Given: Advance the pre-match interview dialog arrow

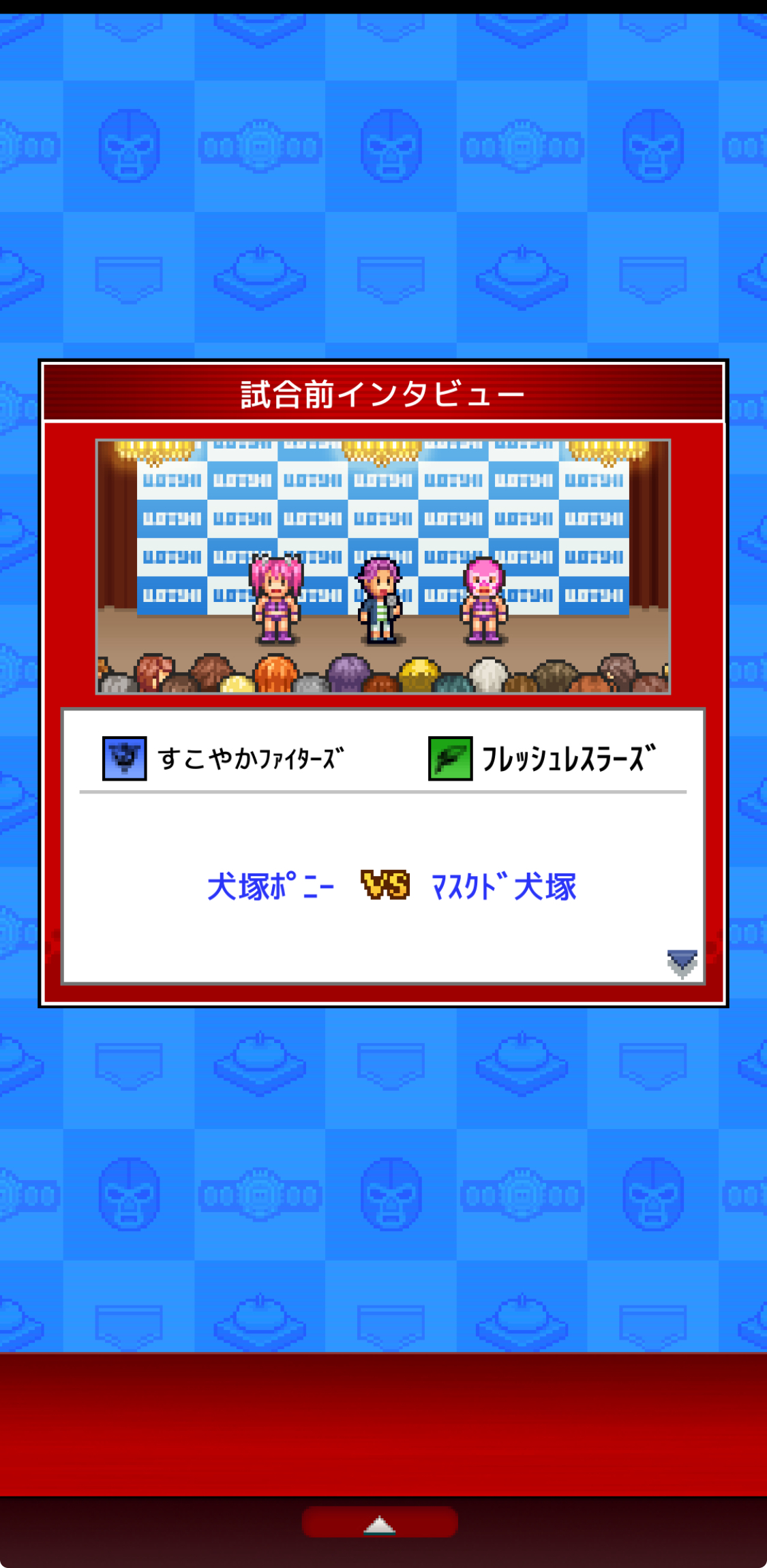Looking at the screenshot, I should point(682,963).
